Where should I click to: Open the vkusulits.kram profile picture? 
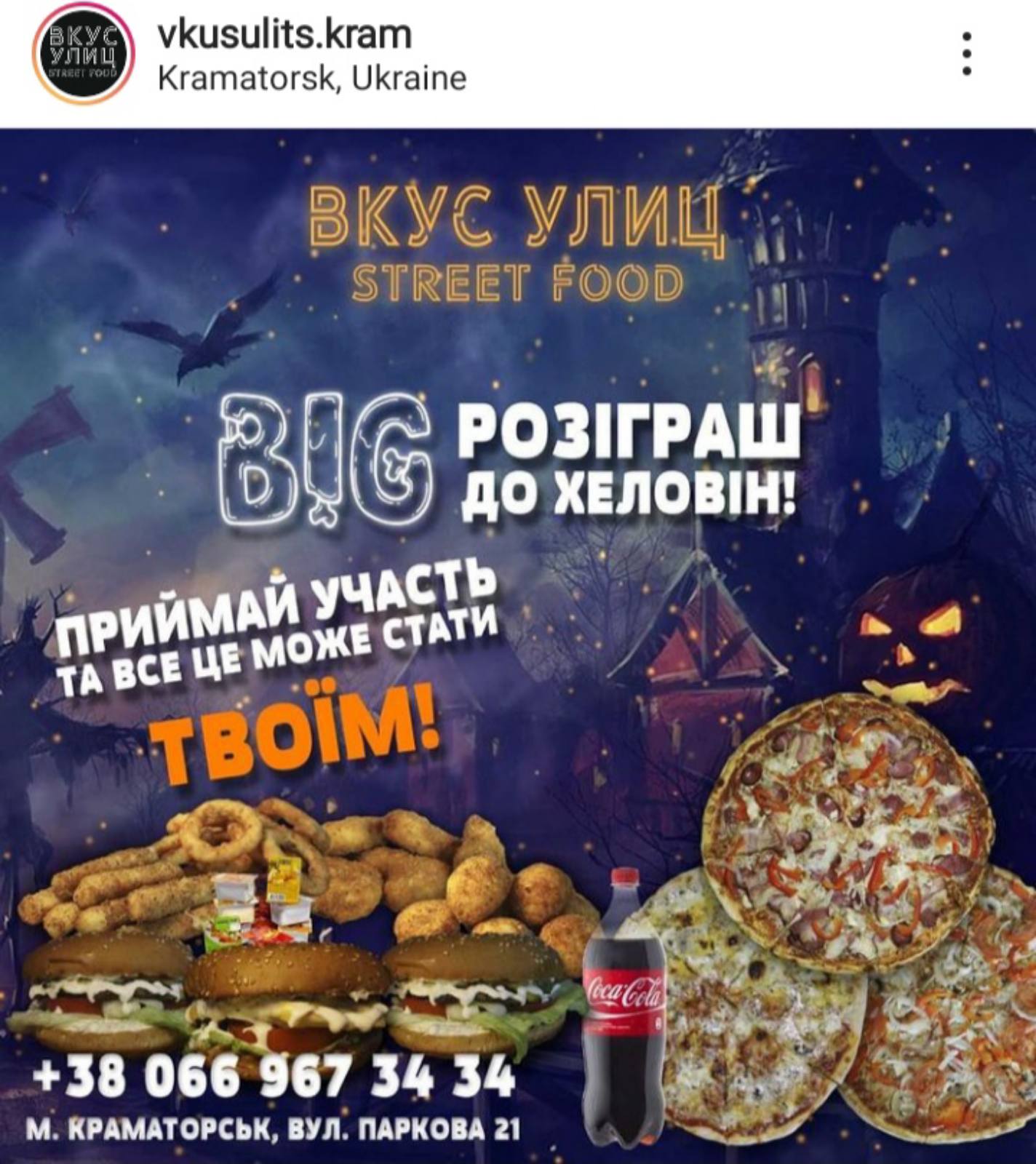point(84,55)
